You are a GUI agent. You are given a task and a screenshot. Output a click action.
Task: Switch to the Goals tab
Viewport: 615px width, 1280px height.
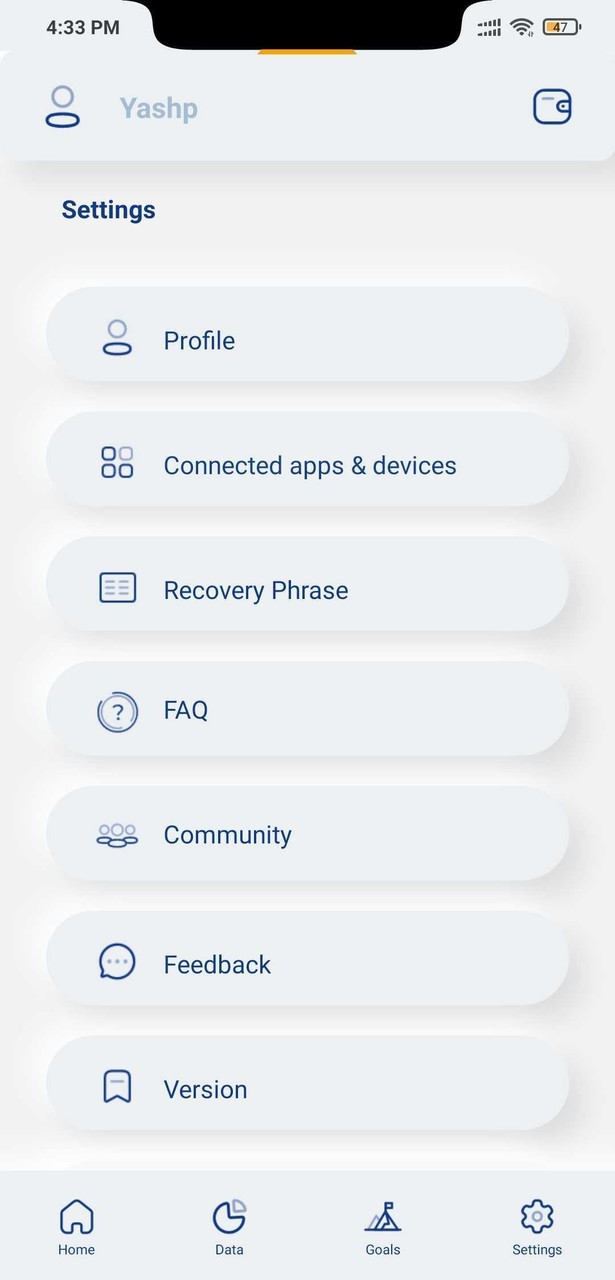(383, 1228)
